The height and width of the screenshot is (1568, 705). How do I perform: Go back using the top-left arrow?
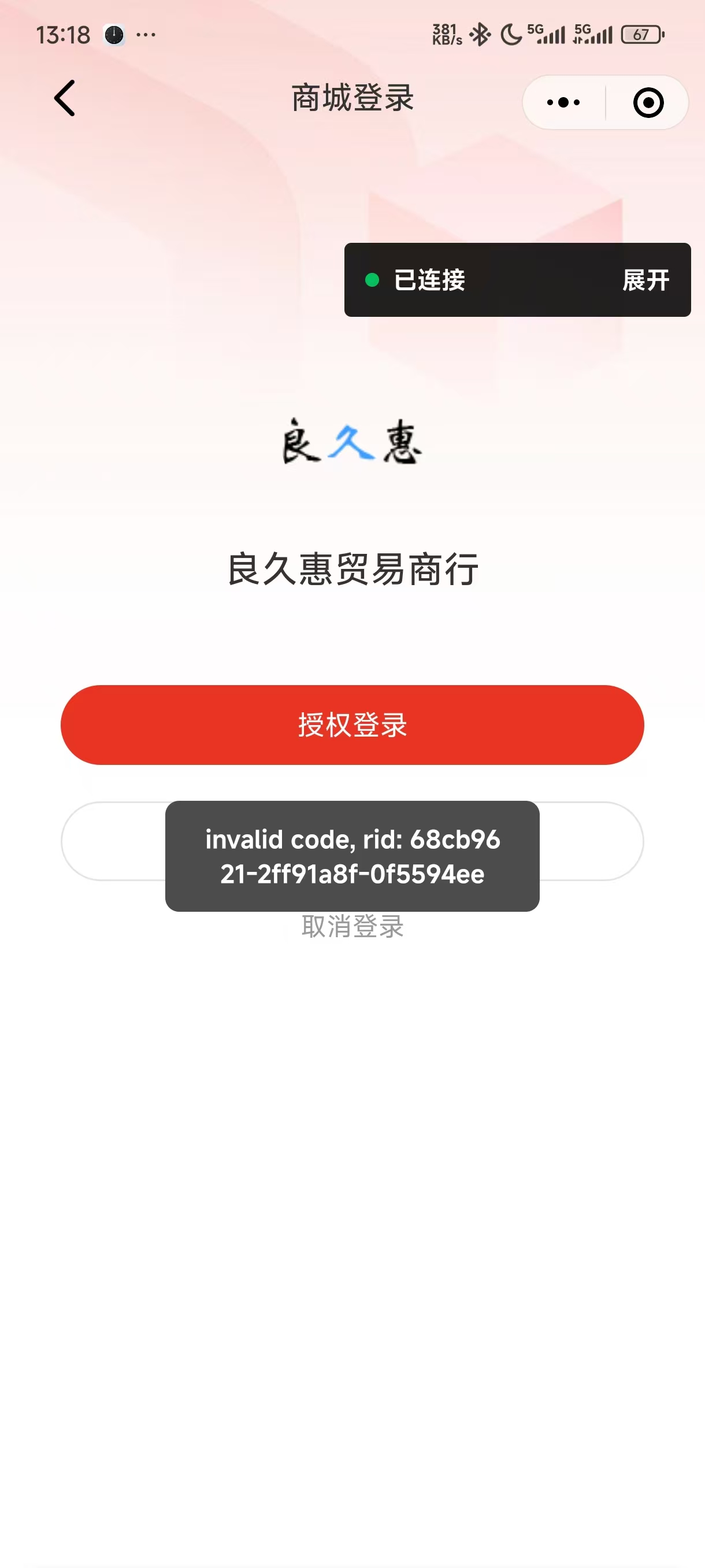(65, 98)
